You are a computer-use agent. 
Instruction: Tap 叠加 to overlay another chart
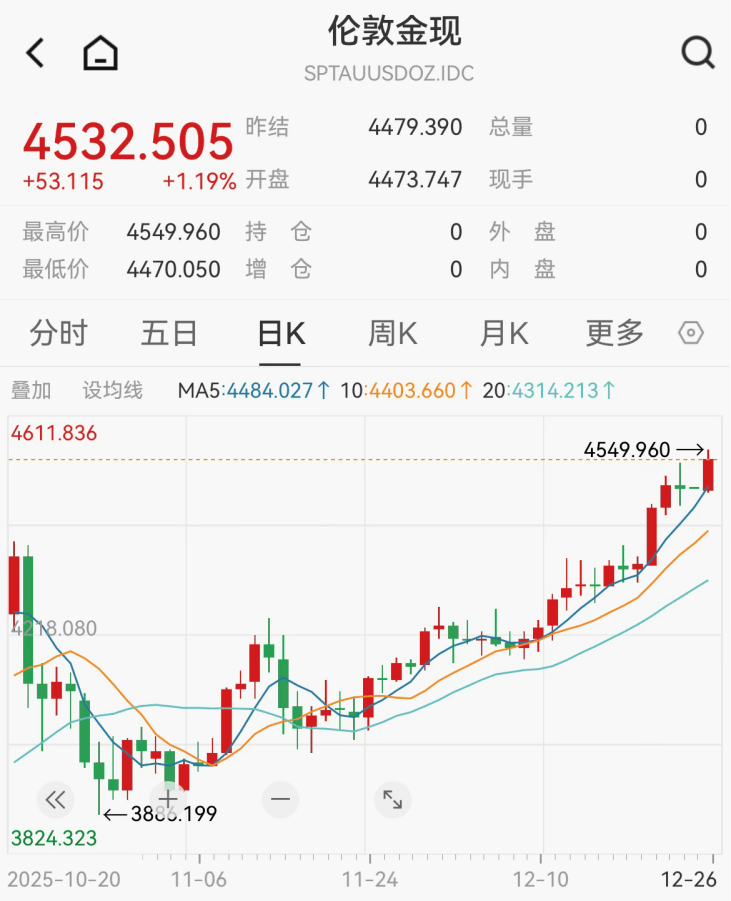coord(31,390)
